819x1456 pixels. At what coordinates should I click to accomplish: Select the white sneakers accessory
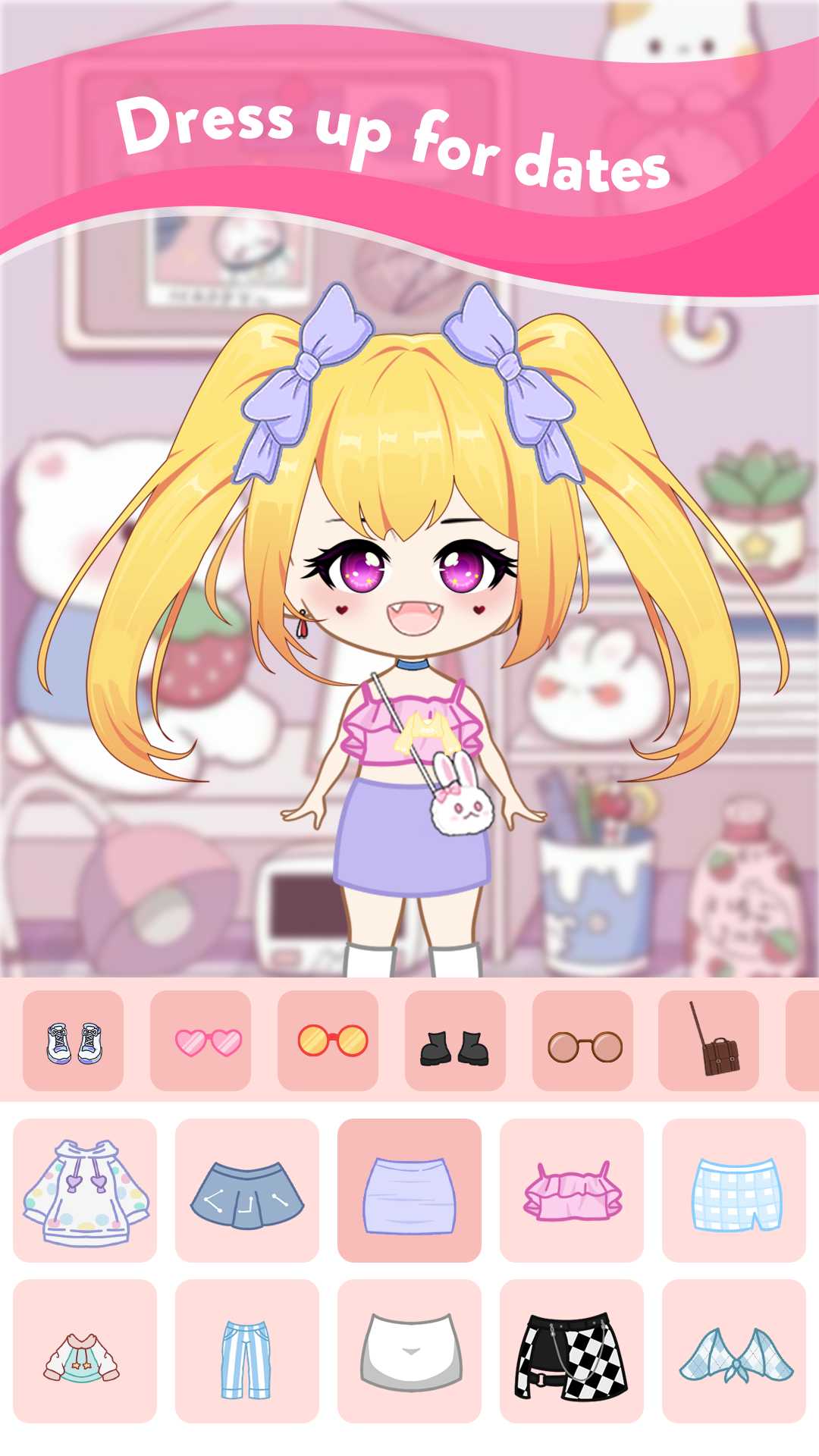click(73, 1040)
